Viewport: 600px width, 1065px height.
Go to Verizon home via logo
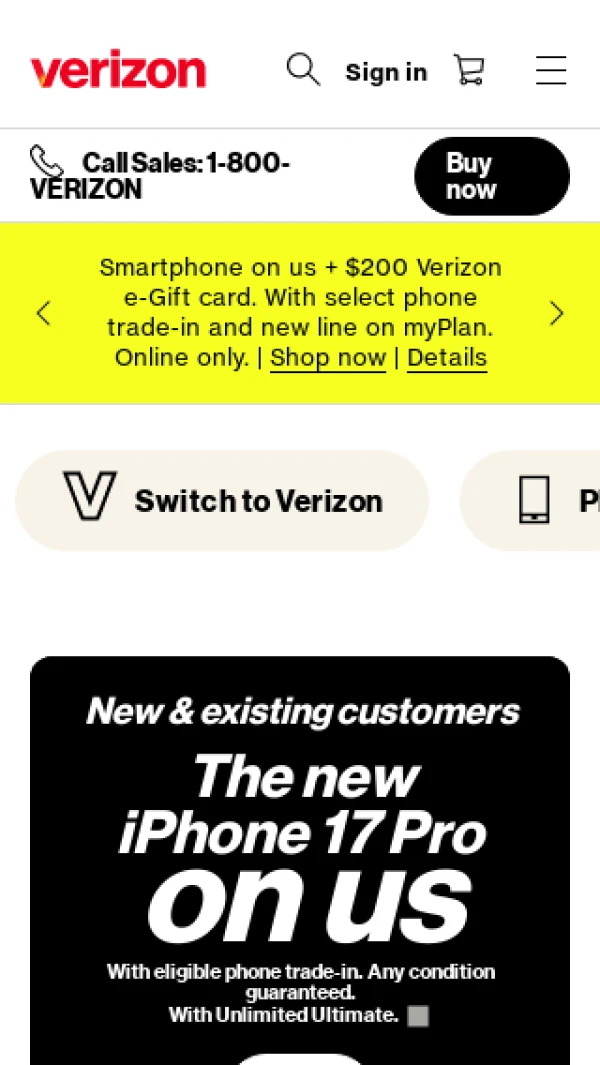tap(118, 70)
